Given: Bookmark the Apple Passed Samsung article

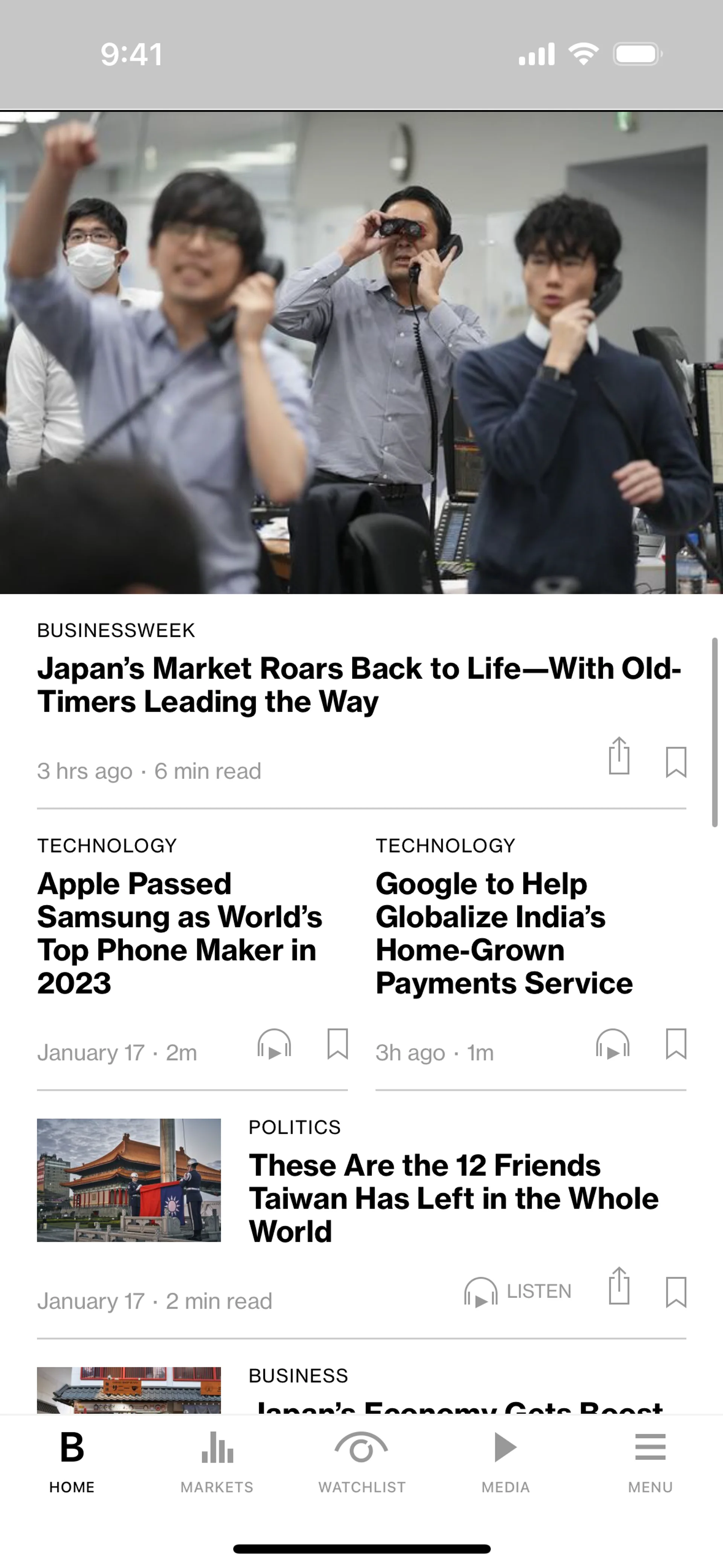Looking at the screenshot, I should pyautogui.click(x=338, y=1044).
